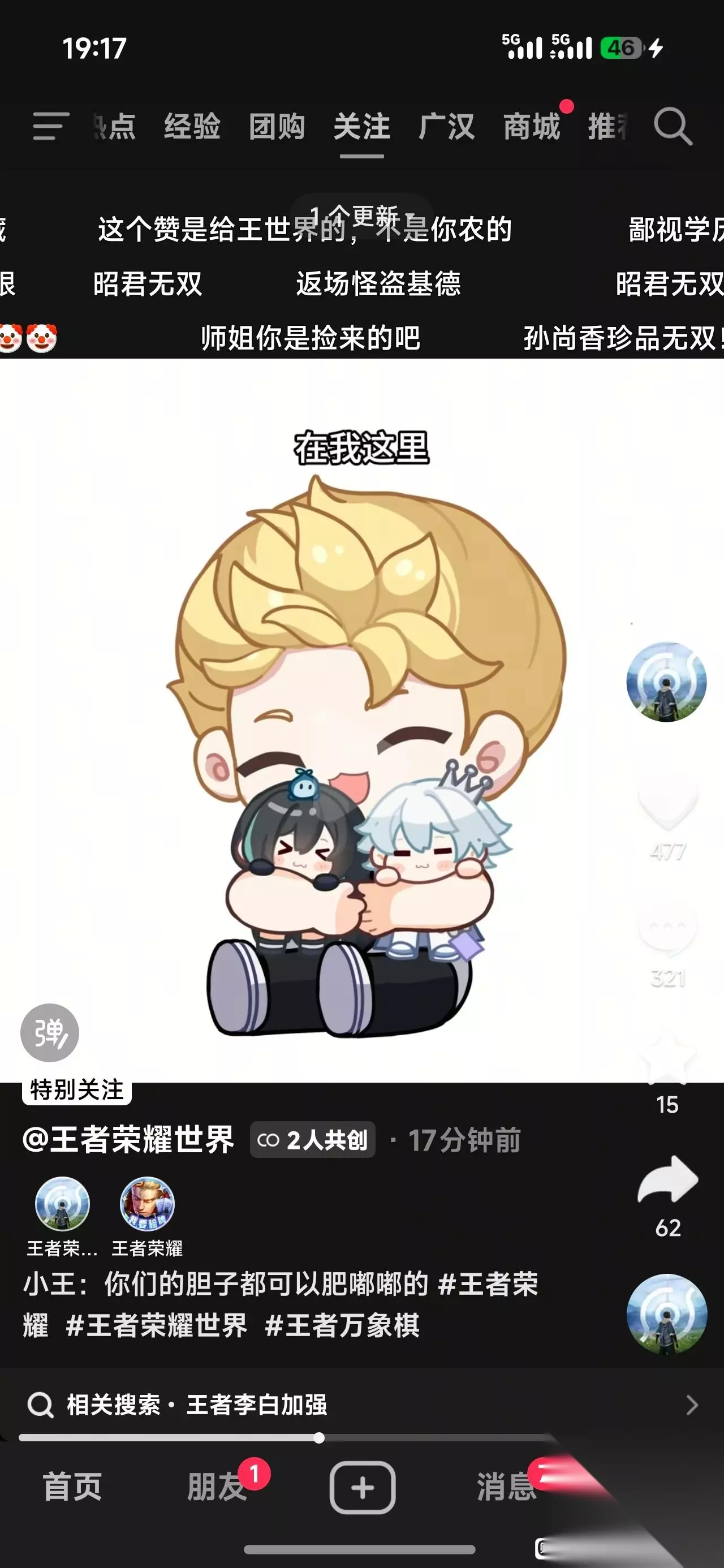Go to the 首页 tab
724x1568 pixels.
(72, 1487)
